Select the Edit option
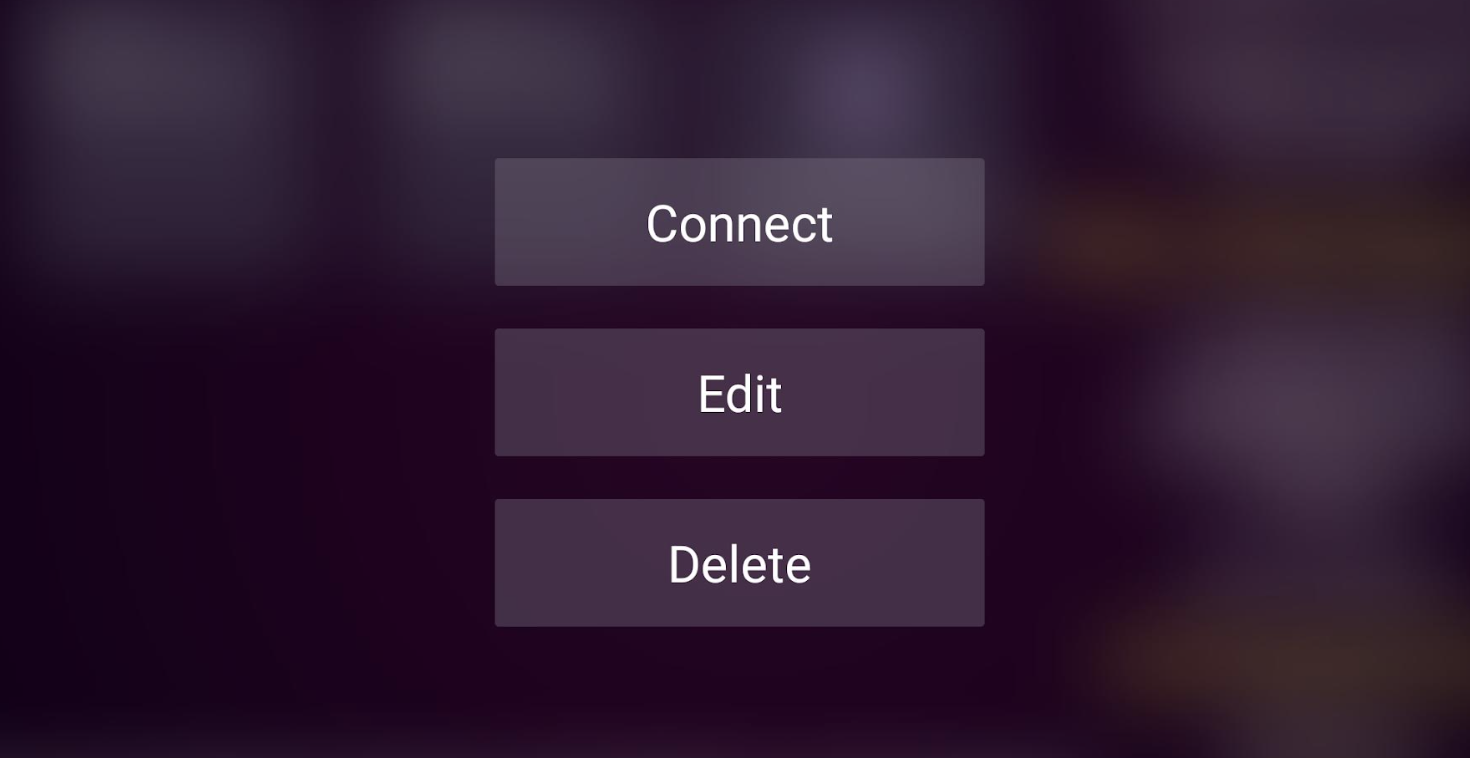 click(x=739, y=392)
